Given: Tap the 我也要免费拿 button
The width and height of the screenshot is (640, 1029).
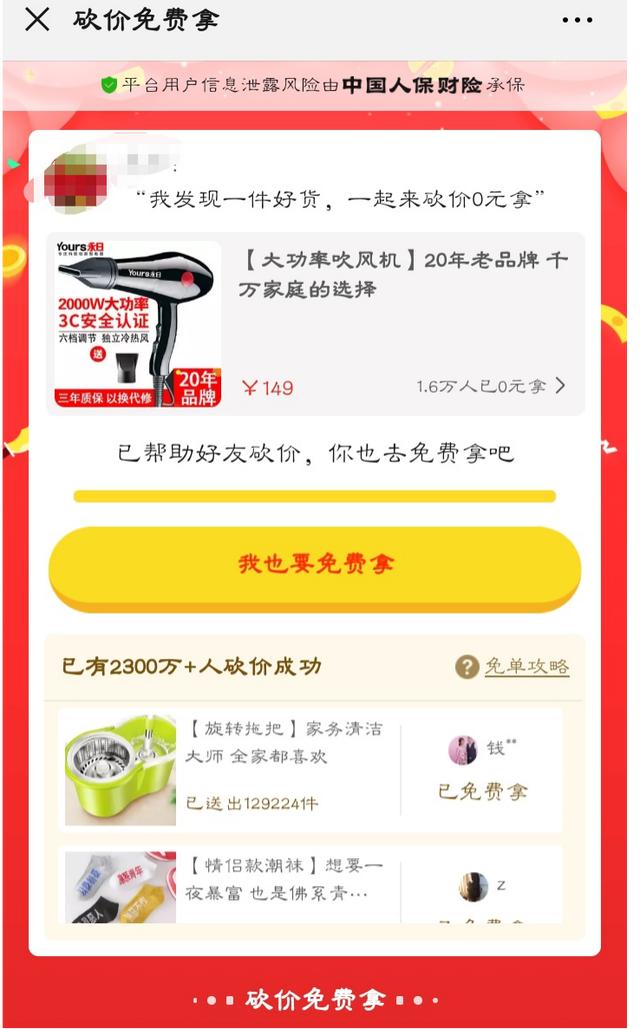Looking at the screenshot, I should click(x=315, y=565).
